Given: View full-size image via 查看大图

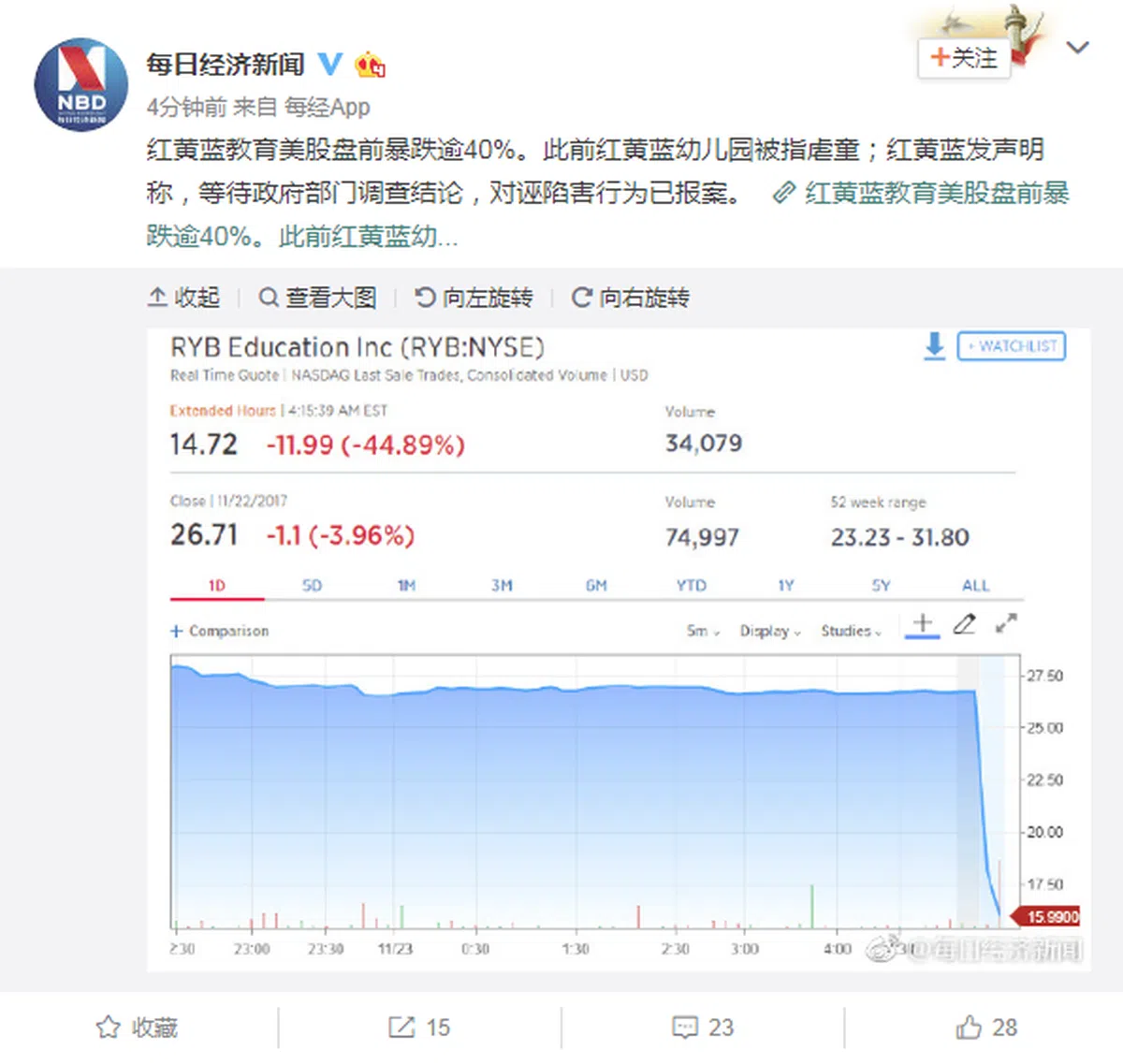Looking at the screenshot, I should point(318,298).
